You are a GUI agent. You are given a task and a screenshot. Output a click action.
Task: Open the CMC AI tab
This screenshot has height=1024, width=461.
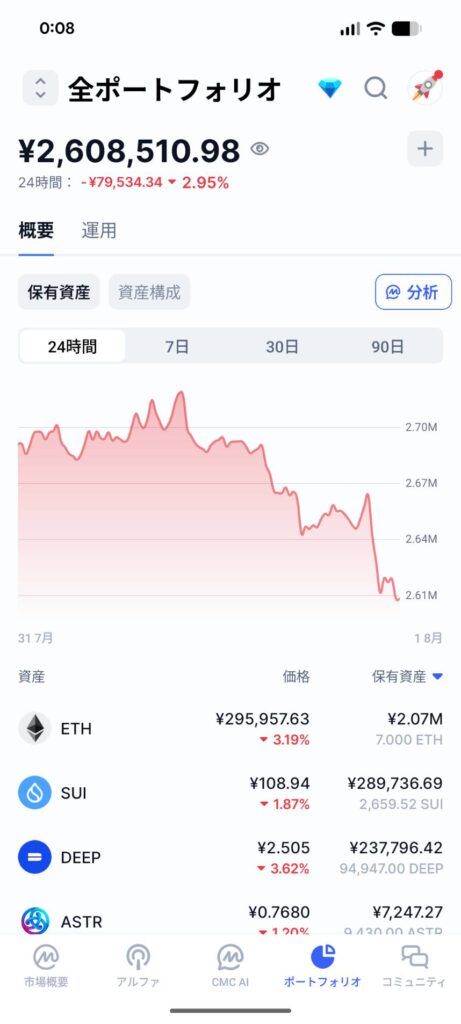click(x=230, y=966)
